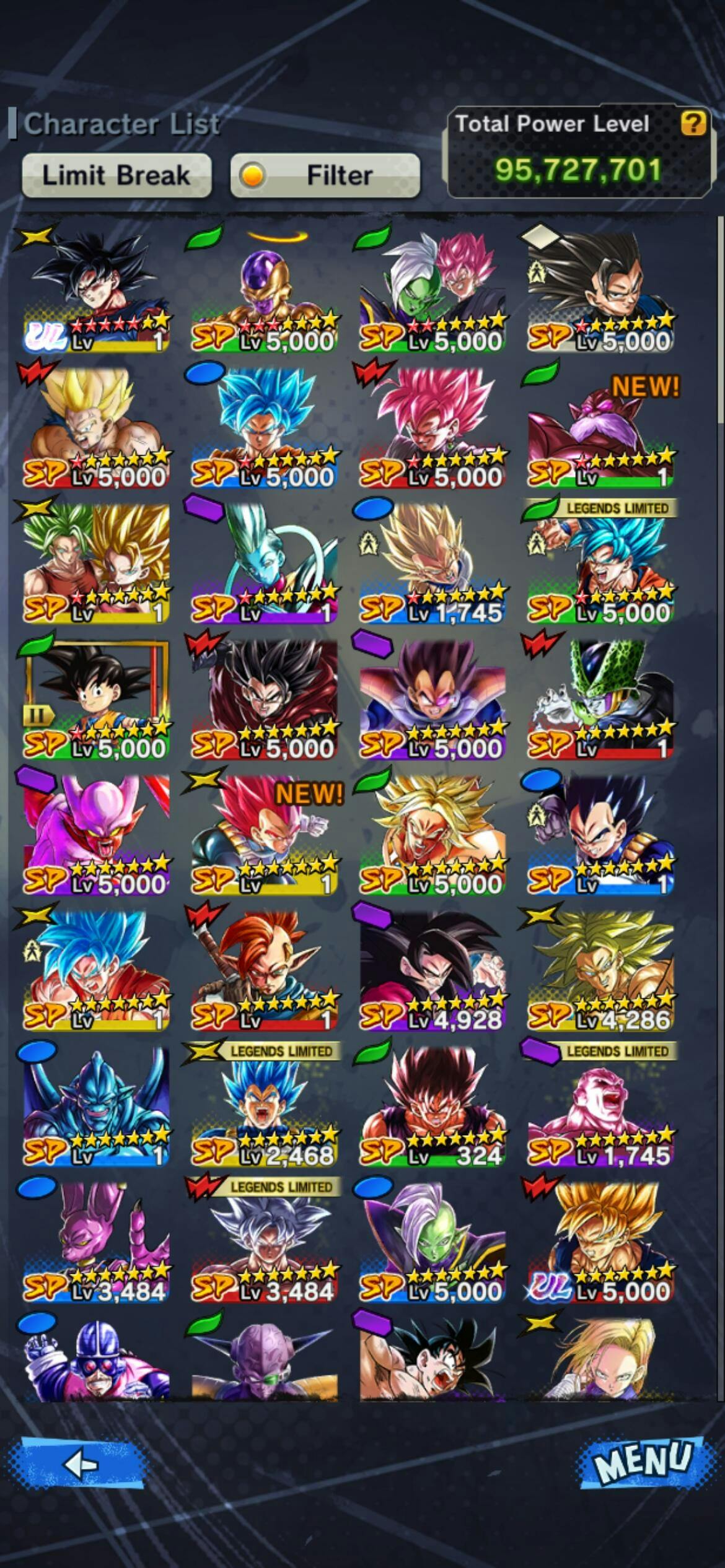Open Perfect Cell card at Lv 1
Image resolution: width=725 pixels, height=1568 pixels.
pos(601,699)
